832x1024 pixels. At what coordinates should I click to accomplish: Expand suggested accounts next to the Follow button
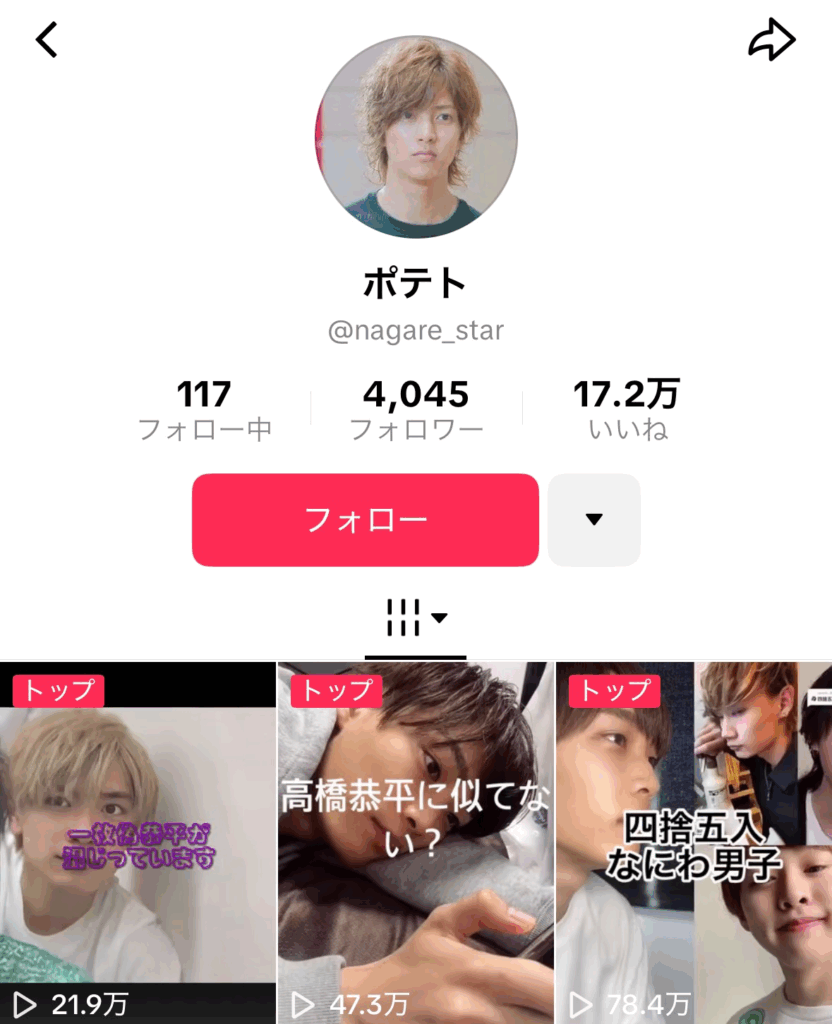594,520
